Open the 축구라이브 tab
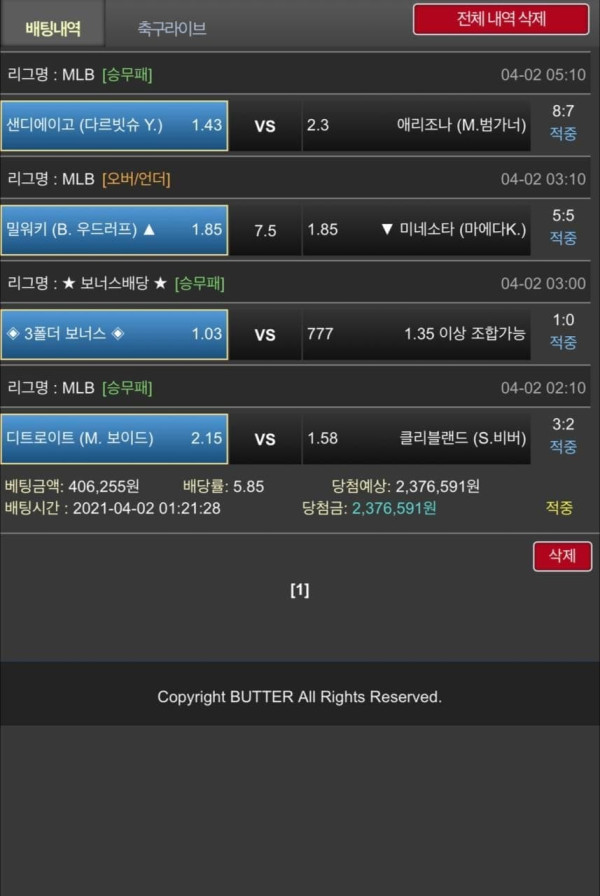The height and width of the screenshot is (896, 600). coord(172,28)
